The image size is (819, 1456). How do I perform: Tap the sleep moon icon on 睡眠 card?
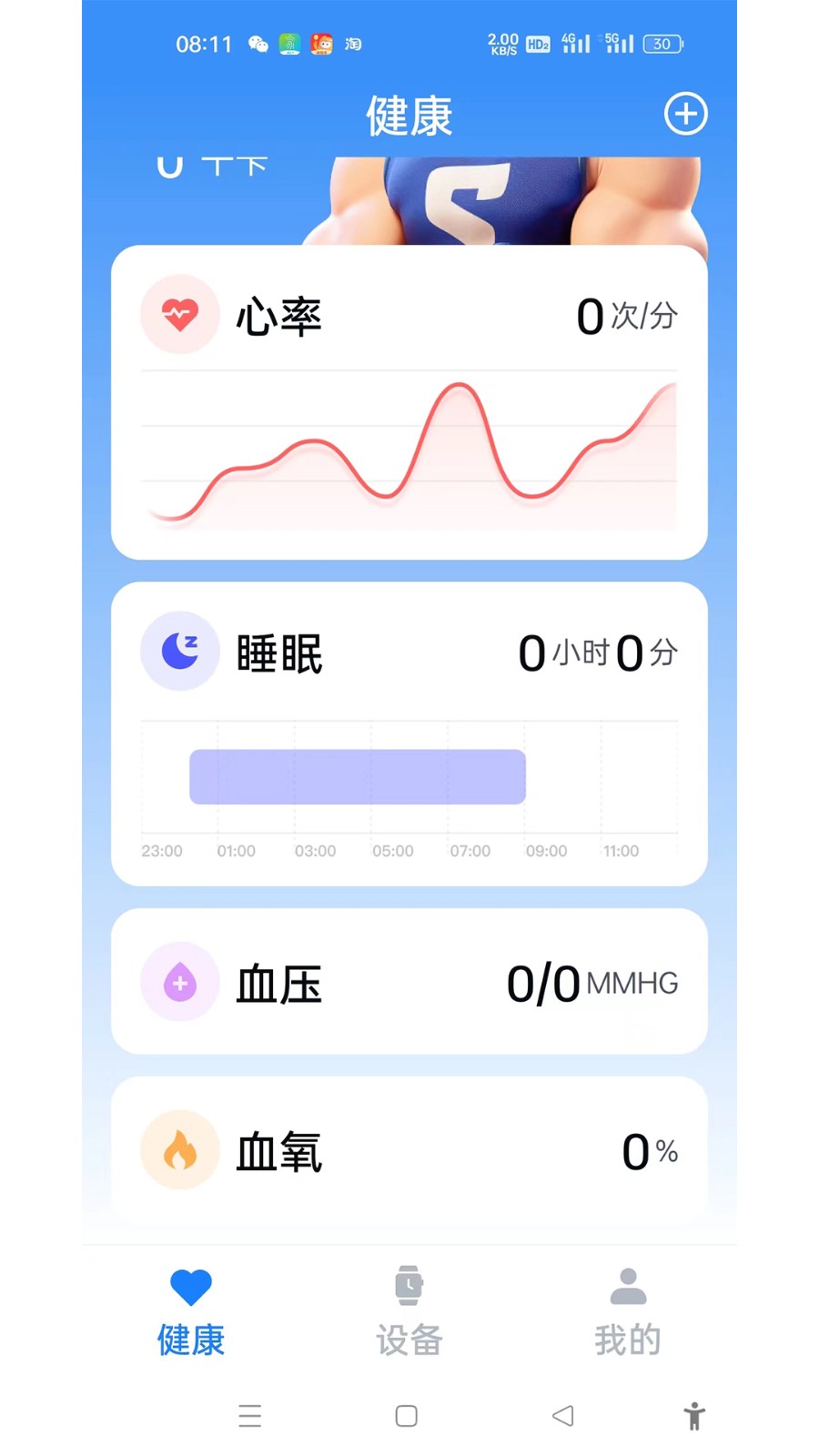tap(179, 651)
